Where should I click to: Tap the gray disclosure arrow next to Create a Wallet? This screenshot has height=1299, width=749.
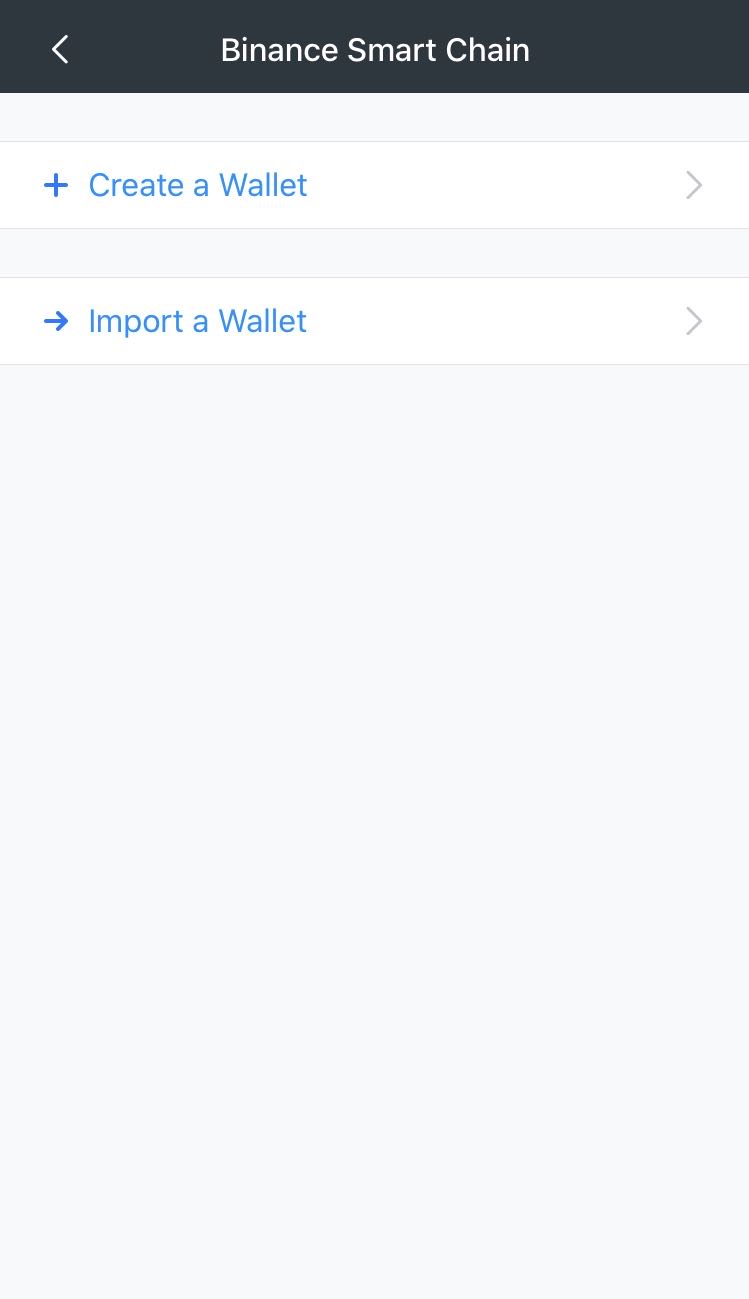[x=694, y=185]
